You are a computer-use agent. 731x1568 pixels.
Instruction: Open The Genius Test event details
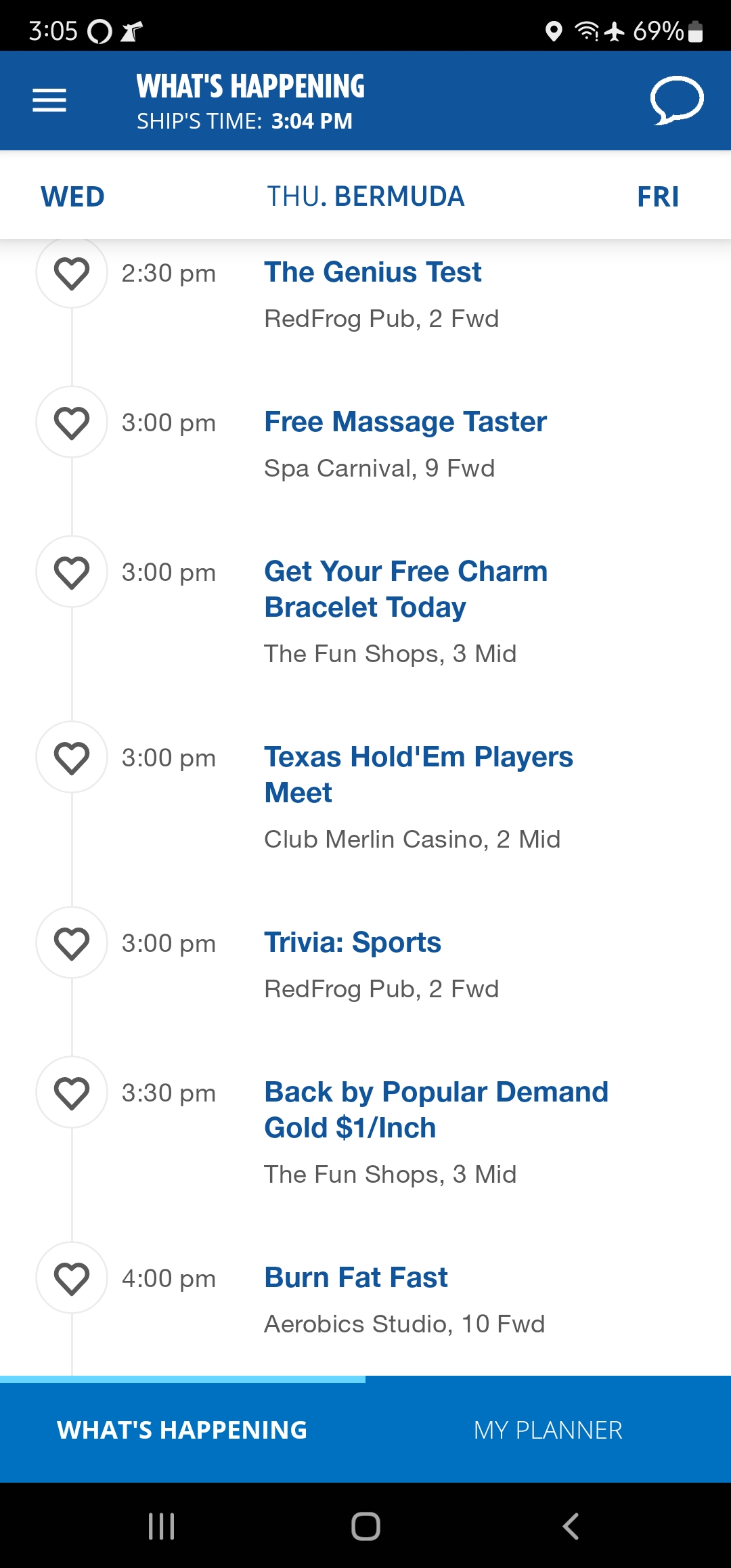tap(372, 272)
